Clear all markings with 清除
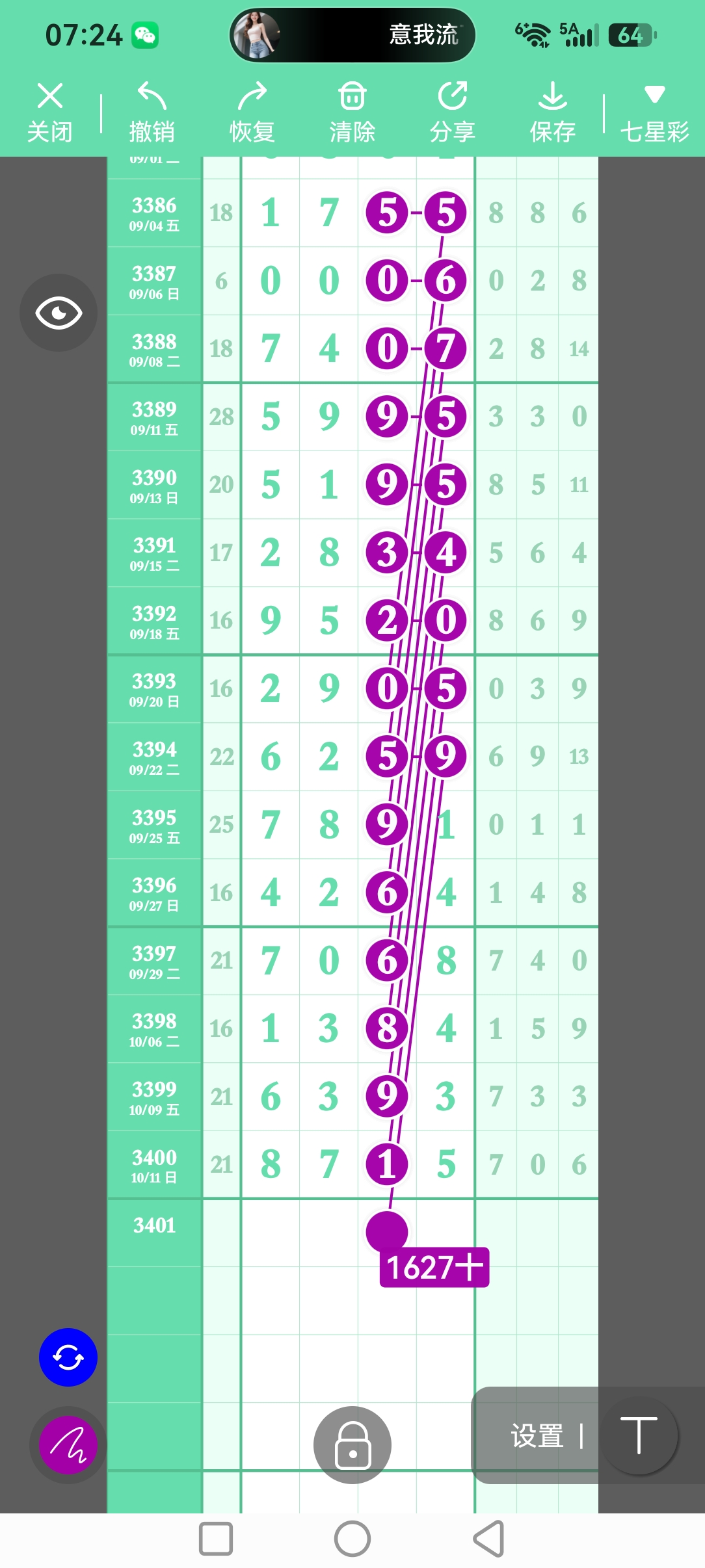 tap(352, 112)
